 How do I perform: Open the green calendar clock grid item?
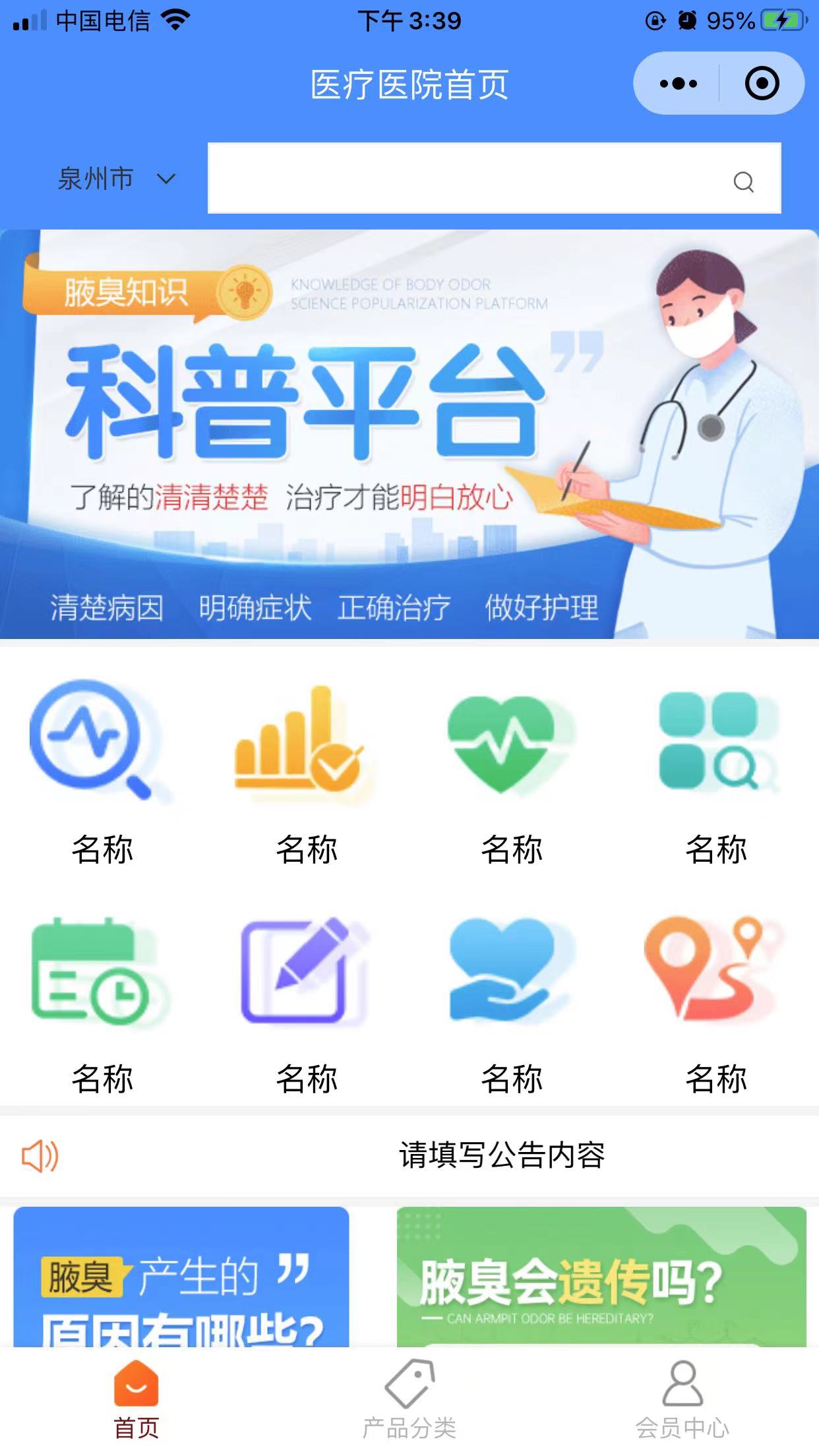(102, 1002)
